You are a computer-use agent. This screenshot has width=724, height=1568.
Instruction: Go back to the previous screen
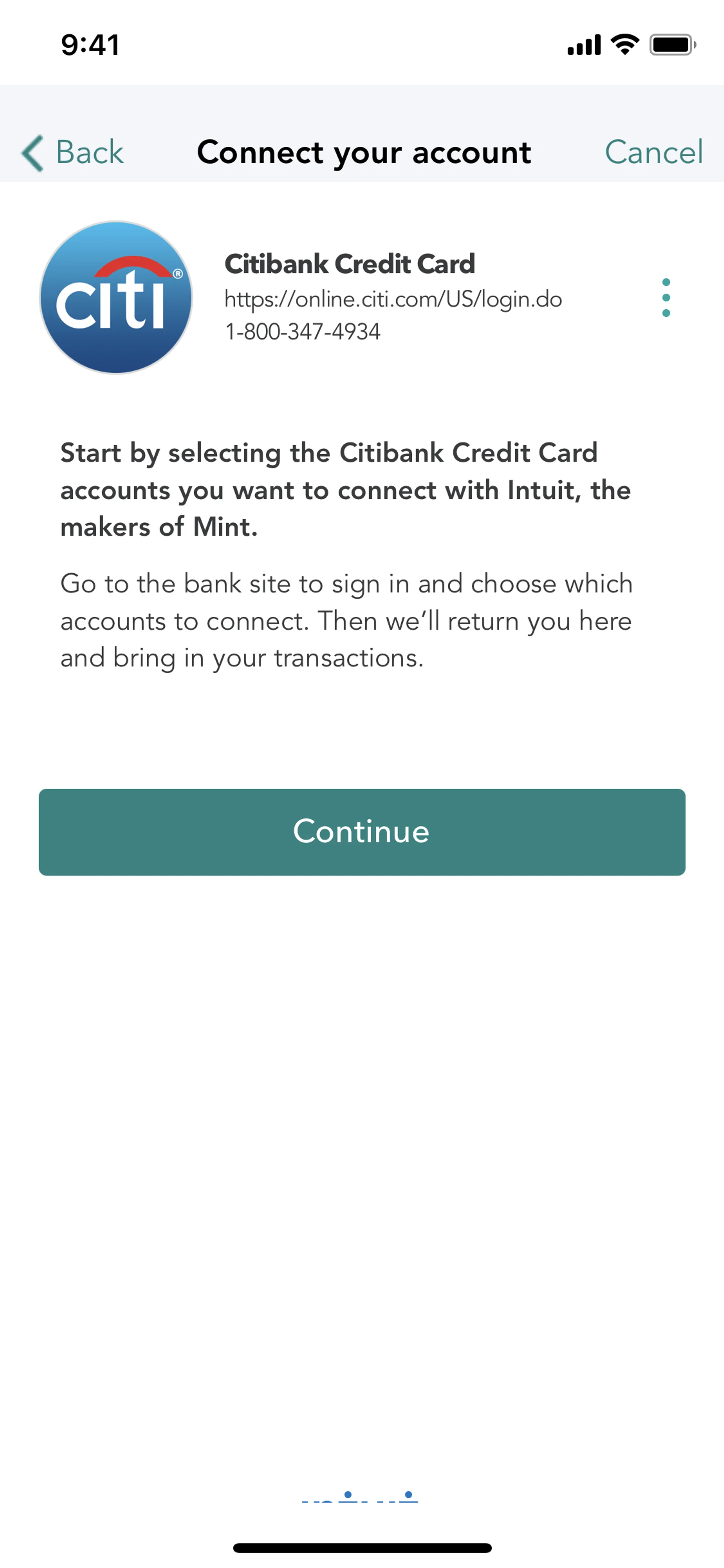coord(73,152)
